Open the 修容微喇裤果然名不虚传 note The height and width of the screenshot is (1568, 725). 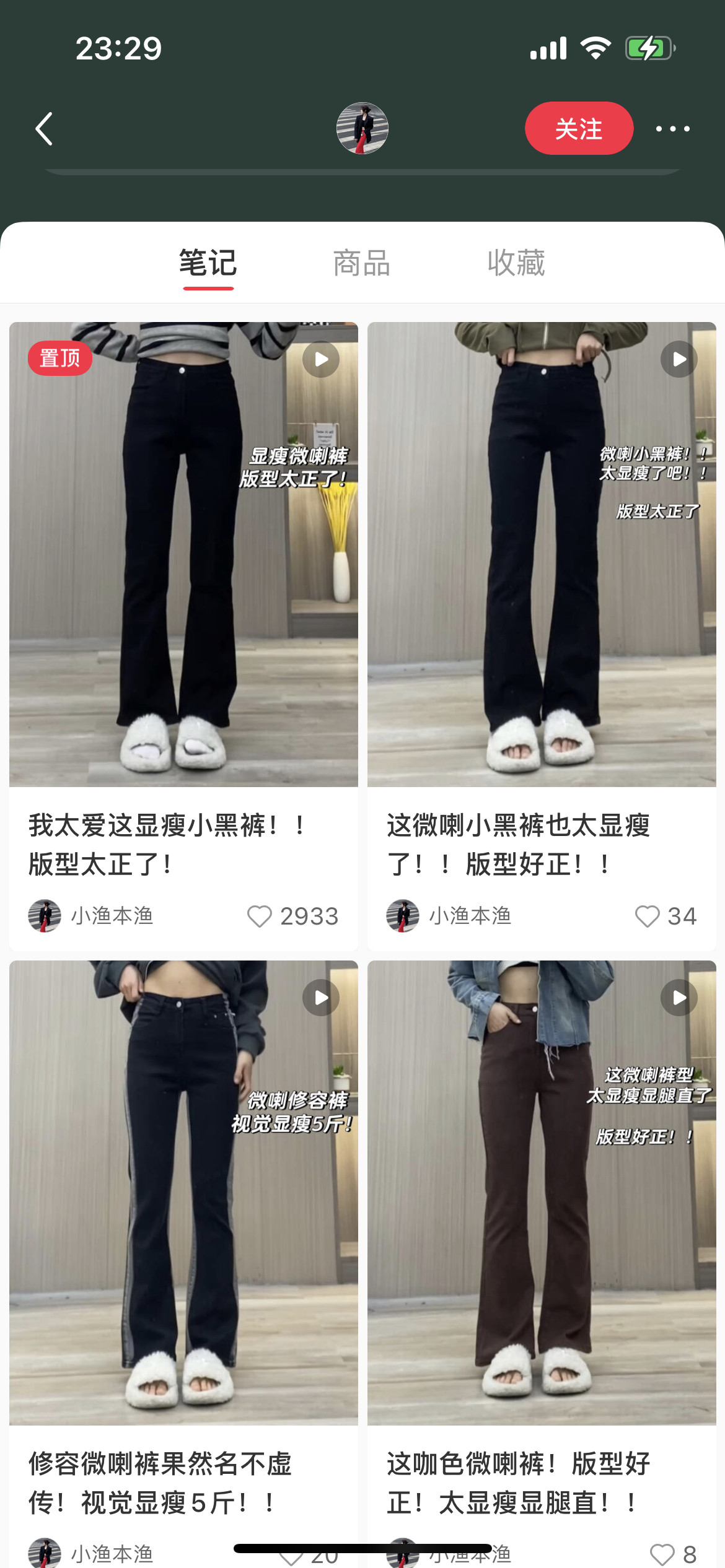(x=183, y=1192)
